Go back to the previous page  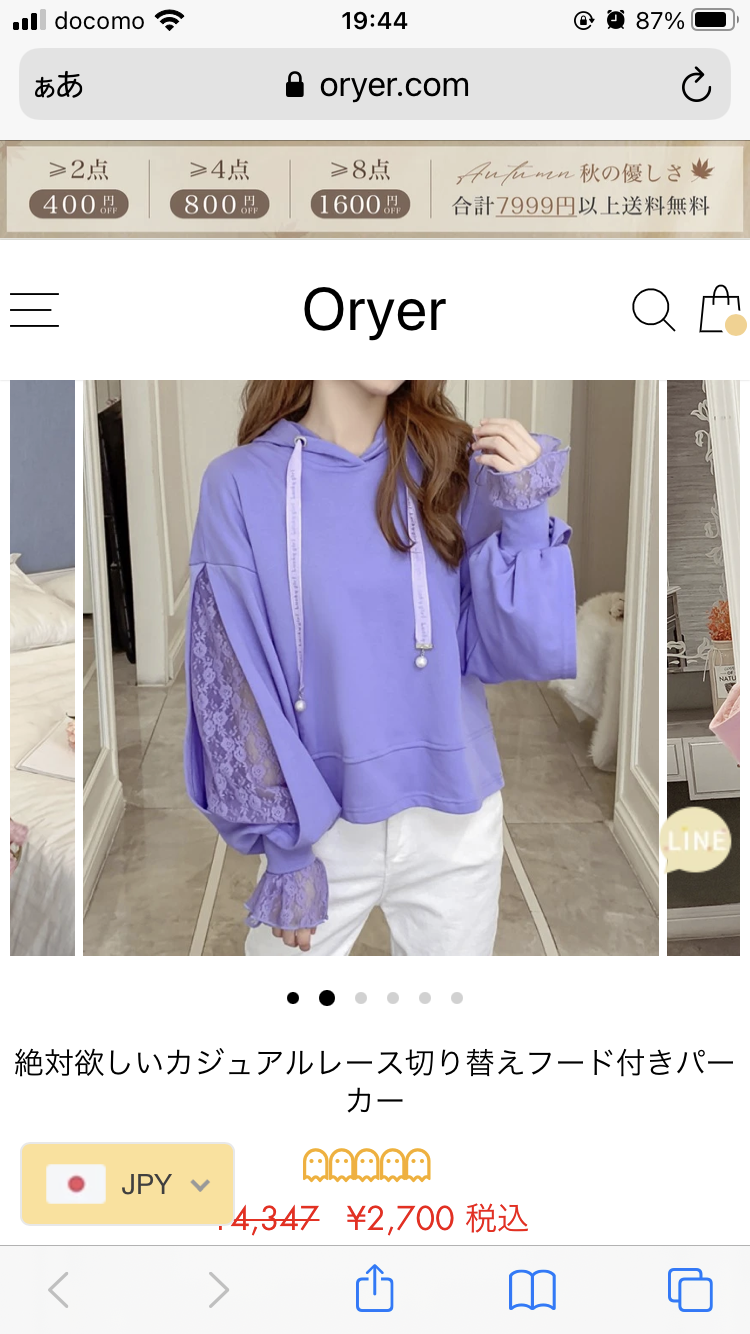59,1290
